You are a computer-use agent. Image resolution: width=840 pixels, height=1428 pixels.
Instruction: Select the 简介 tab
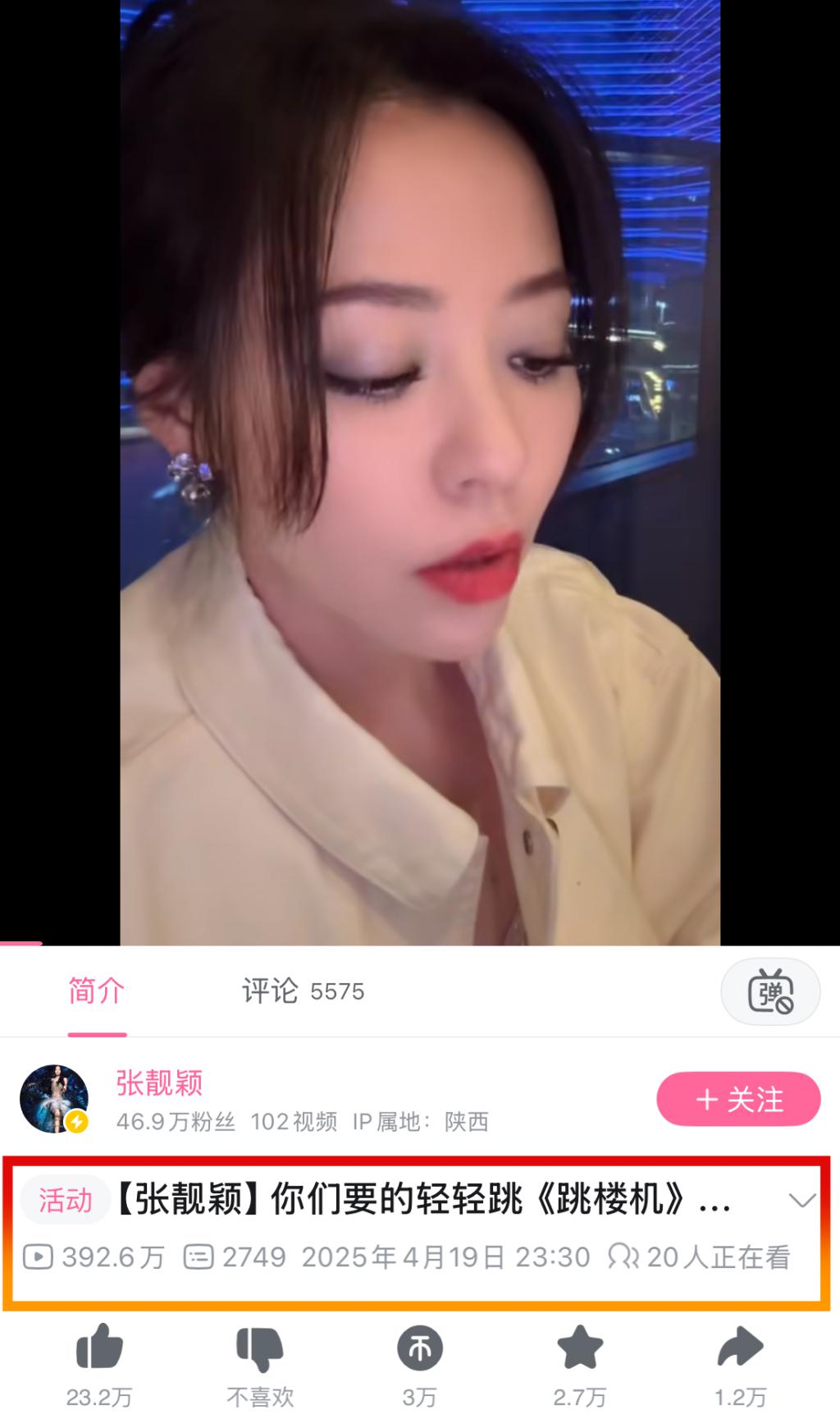pyautogui.click(x=97, y=991)
